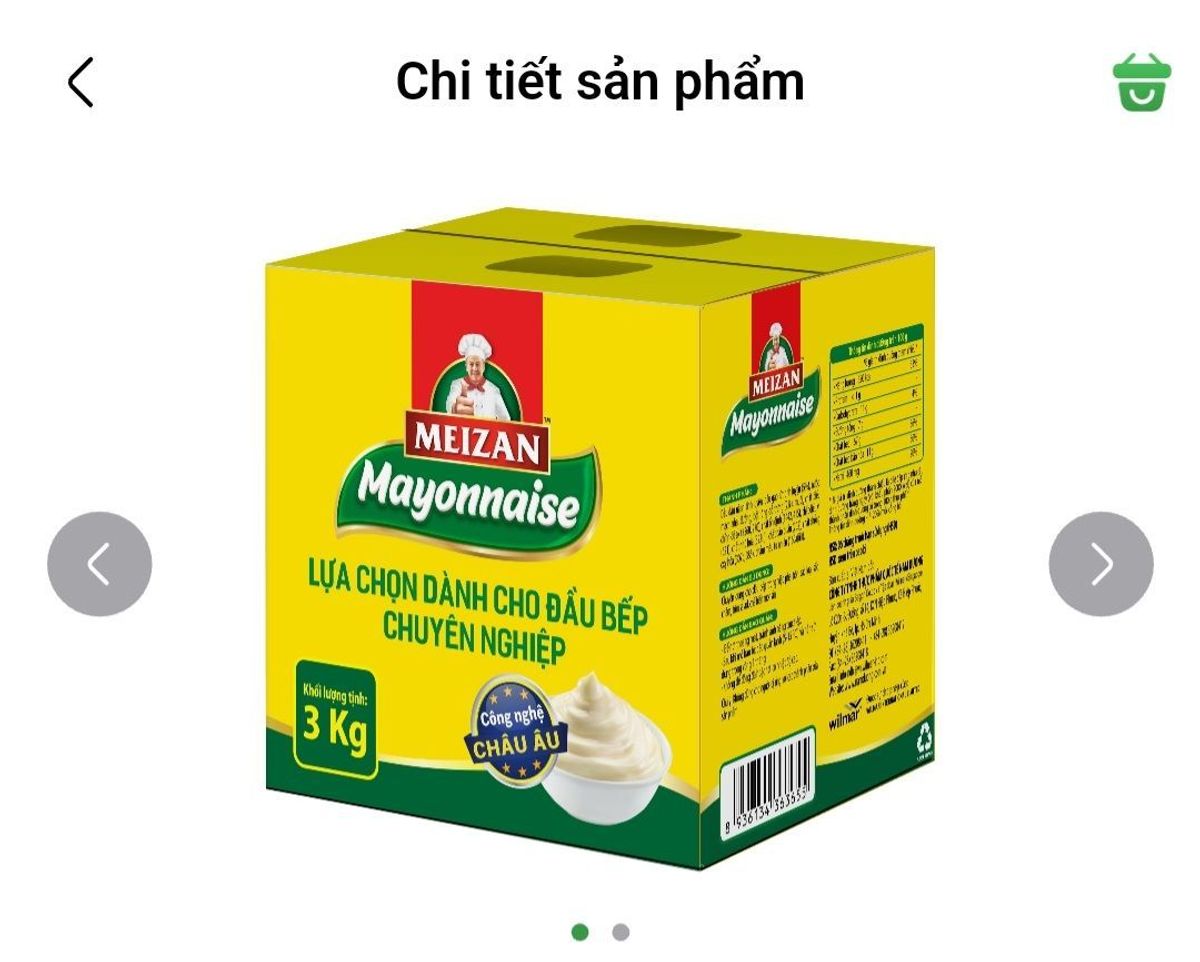Go back from the product details page
Screen dimensions: 1200x962
[x=81, y=82]
